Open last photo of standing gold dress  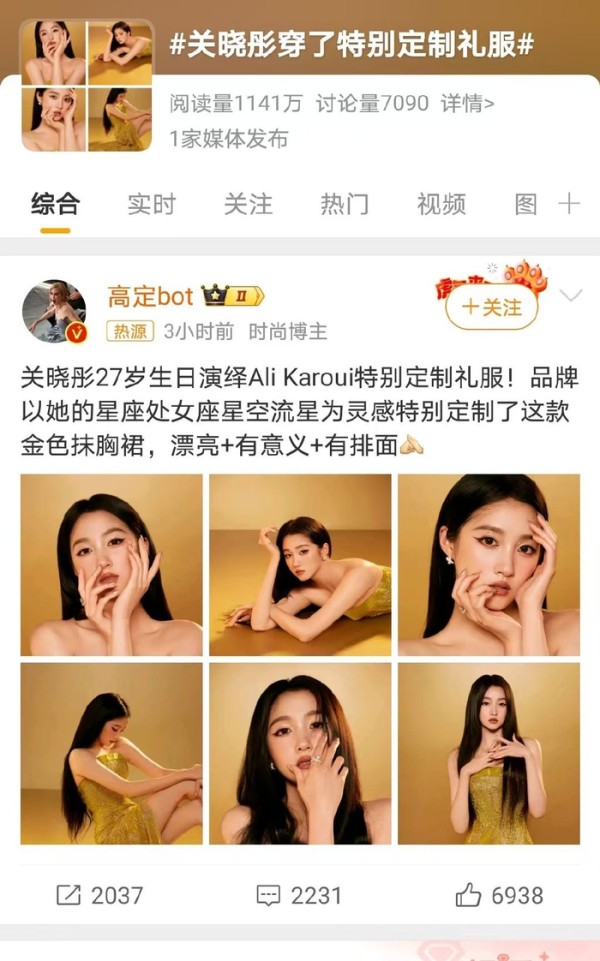[489, 754]
